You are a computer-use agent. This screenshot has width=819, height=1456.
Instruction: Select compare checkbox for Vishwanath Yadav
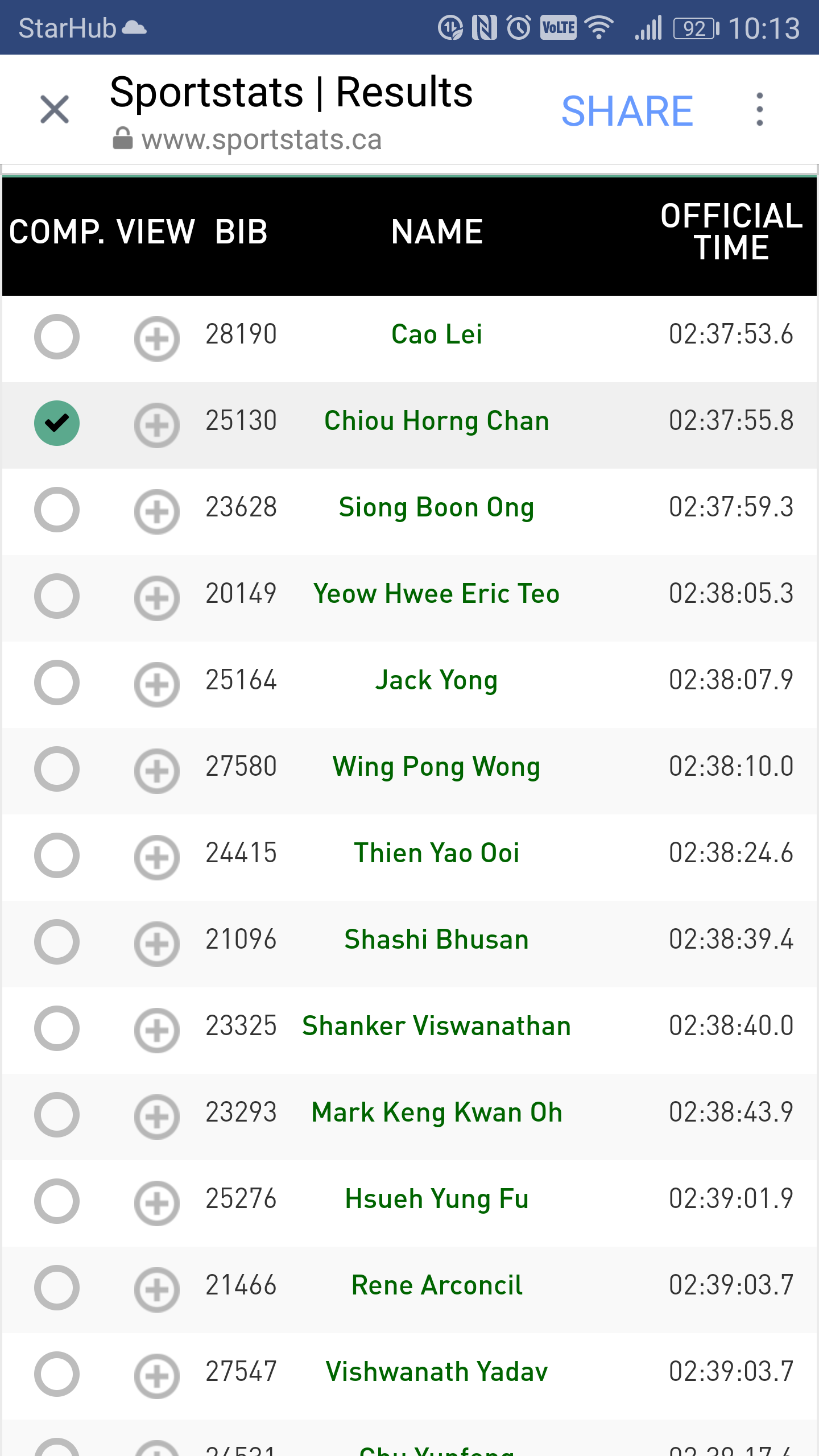56,1374
